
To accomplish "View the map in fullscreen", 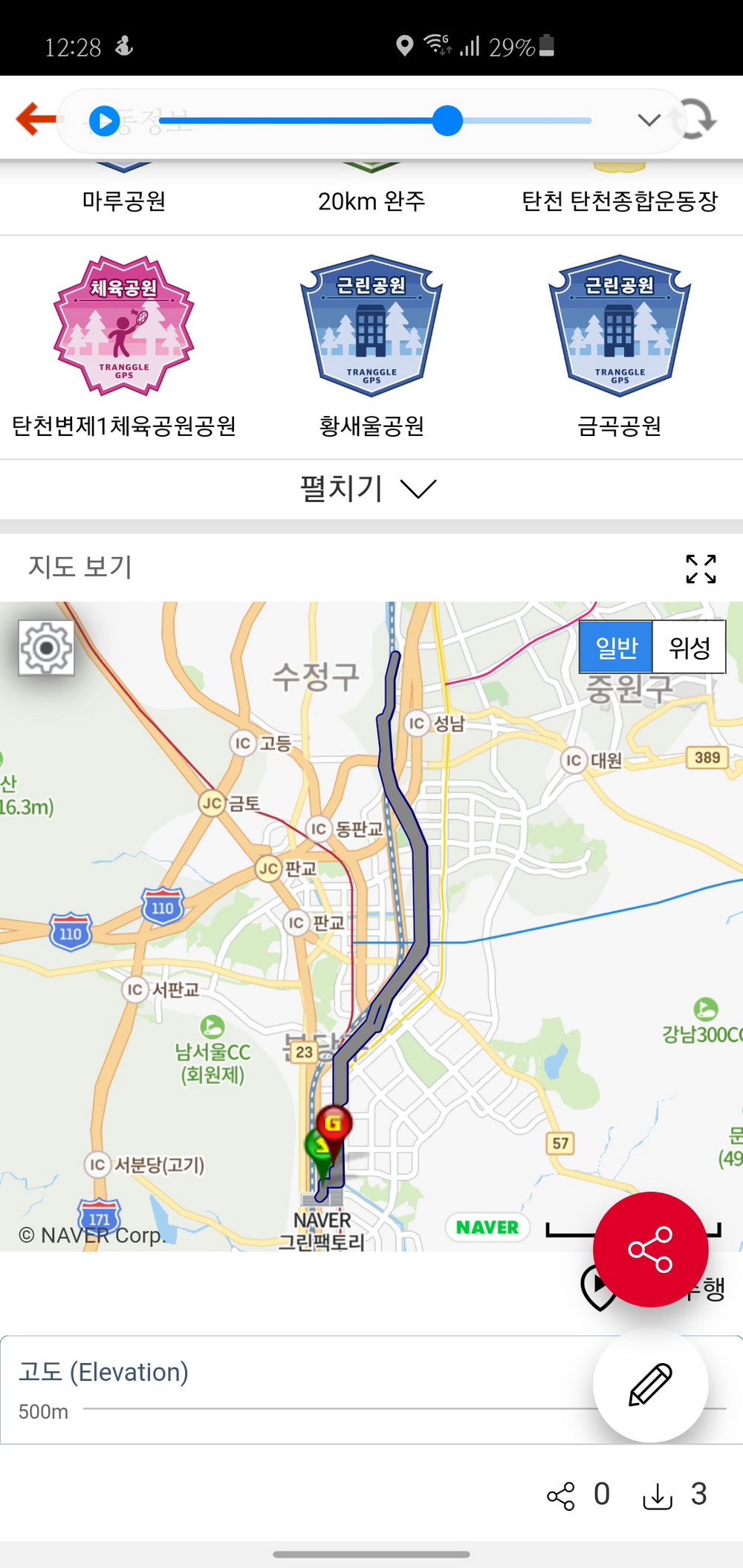I will coord(701,569).
